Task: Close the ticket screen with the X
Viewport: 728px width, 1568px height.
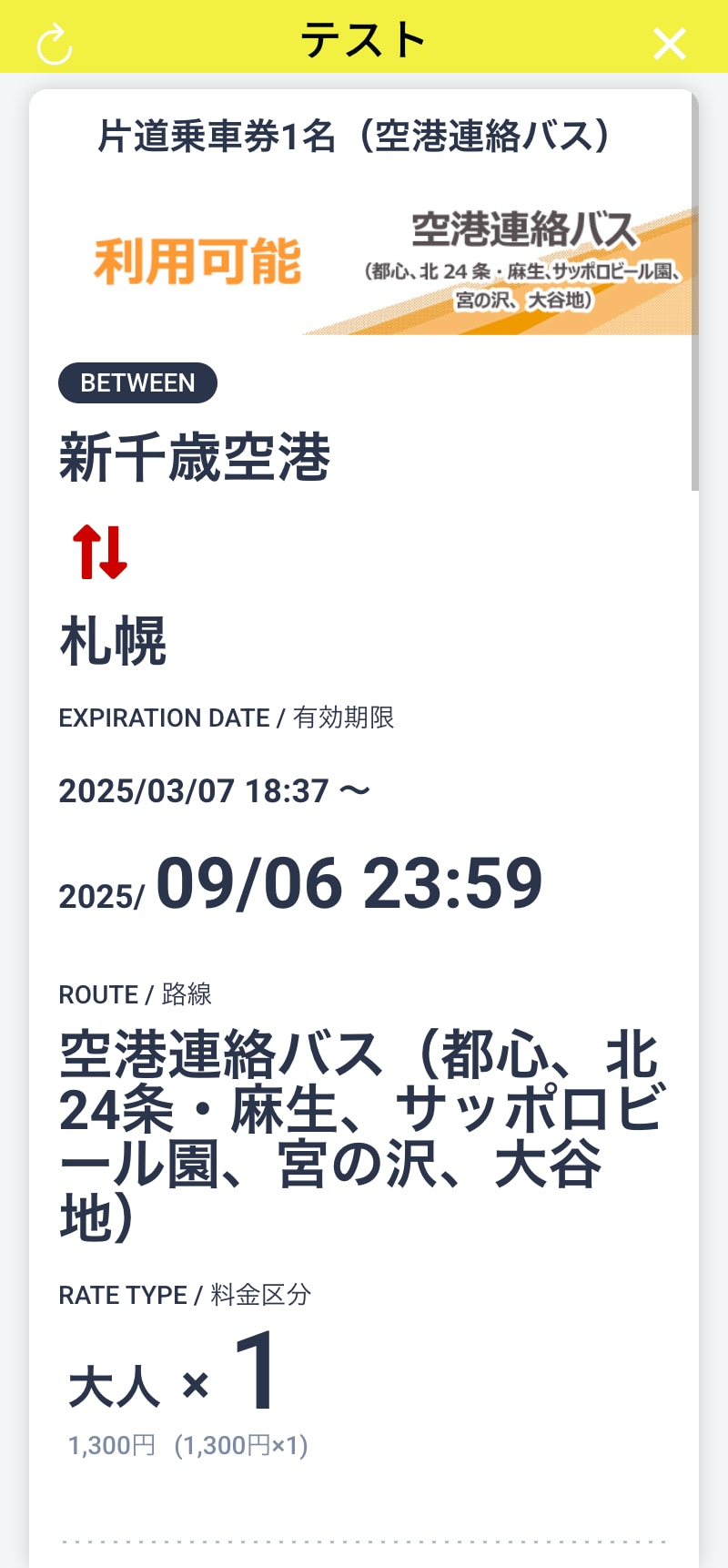Action: pos(670,43)
